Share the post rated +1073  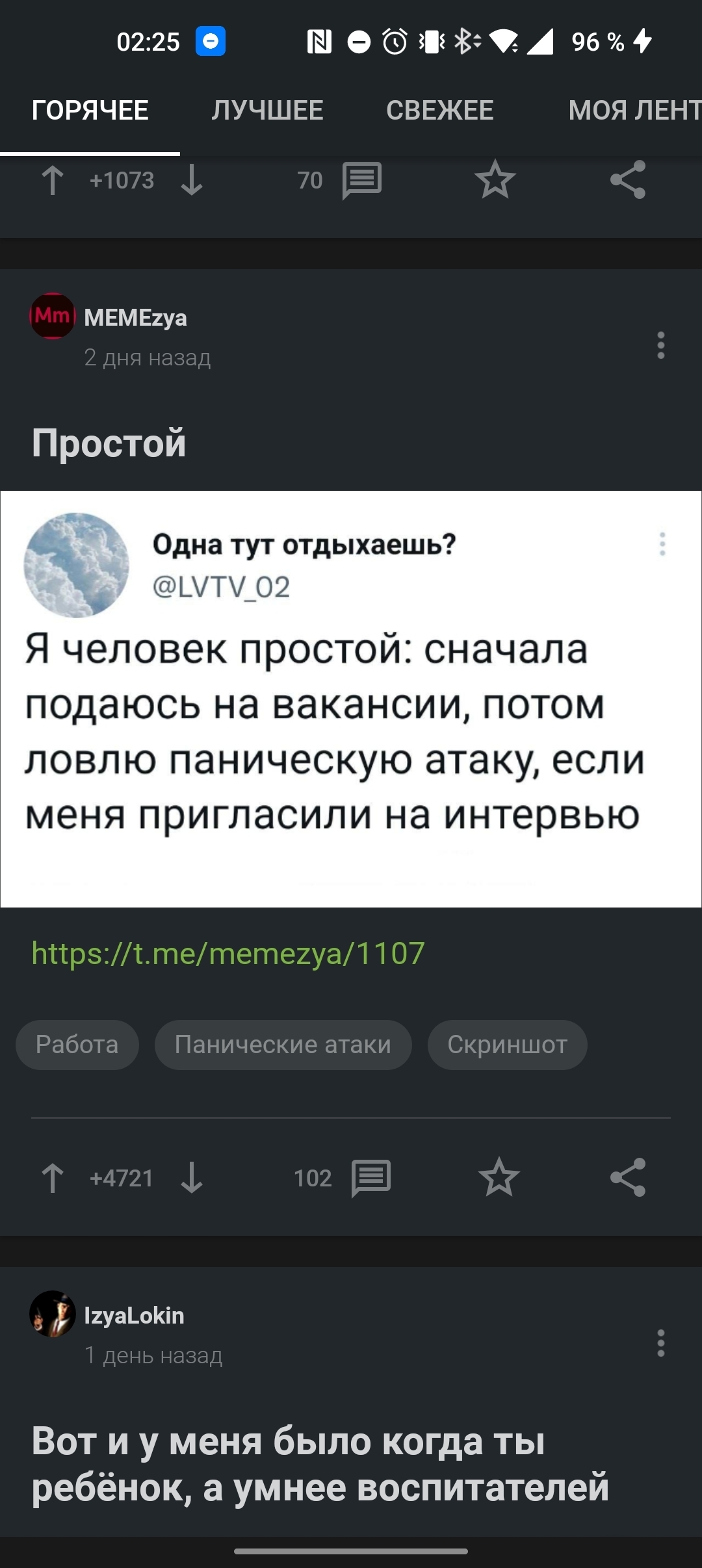tap(628, 179)
